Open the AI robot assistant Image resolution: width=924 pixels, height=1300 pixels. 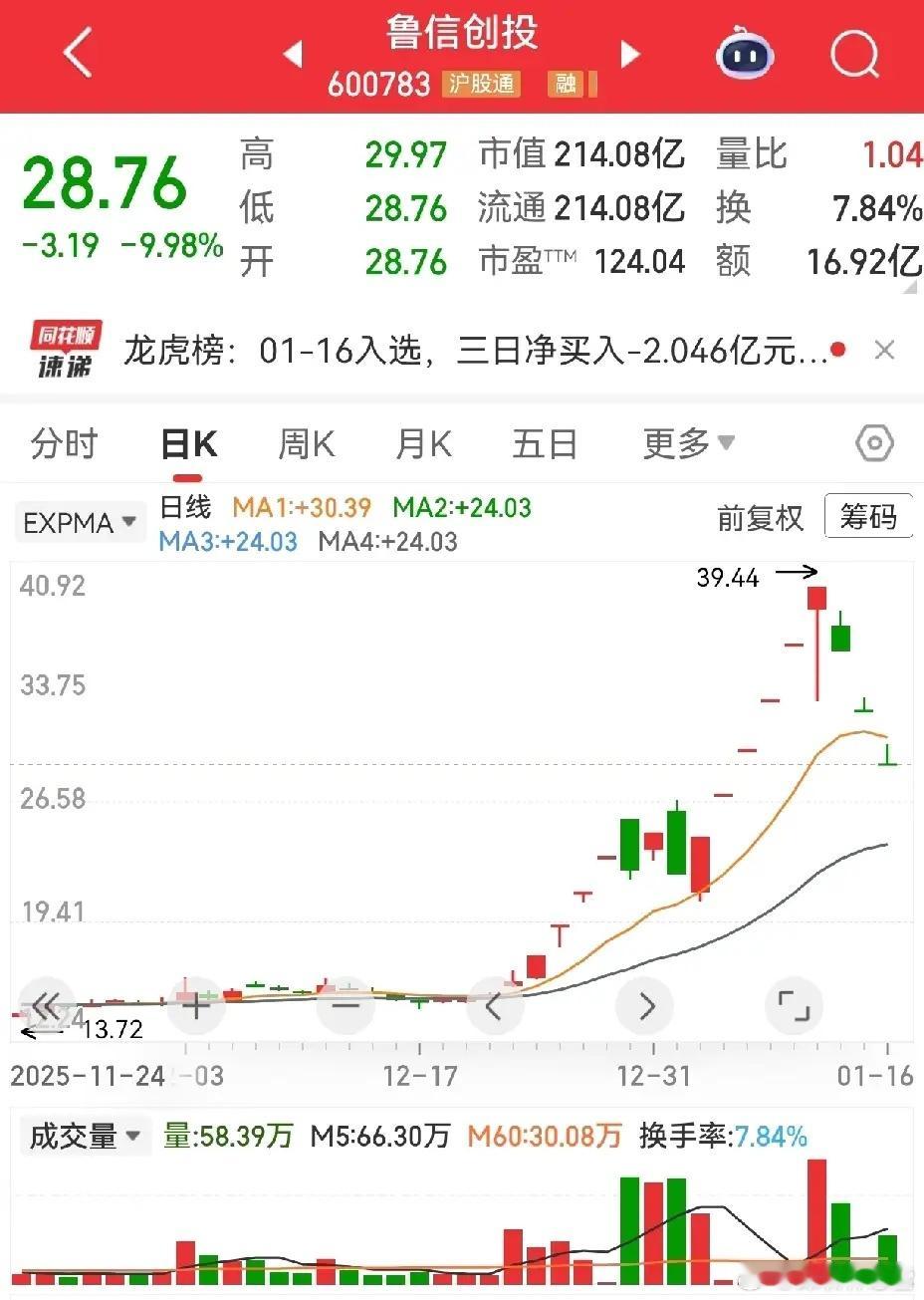coord(745,54)
